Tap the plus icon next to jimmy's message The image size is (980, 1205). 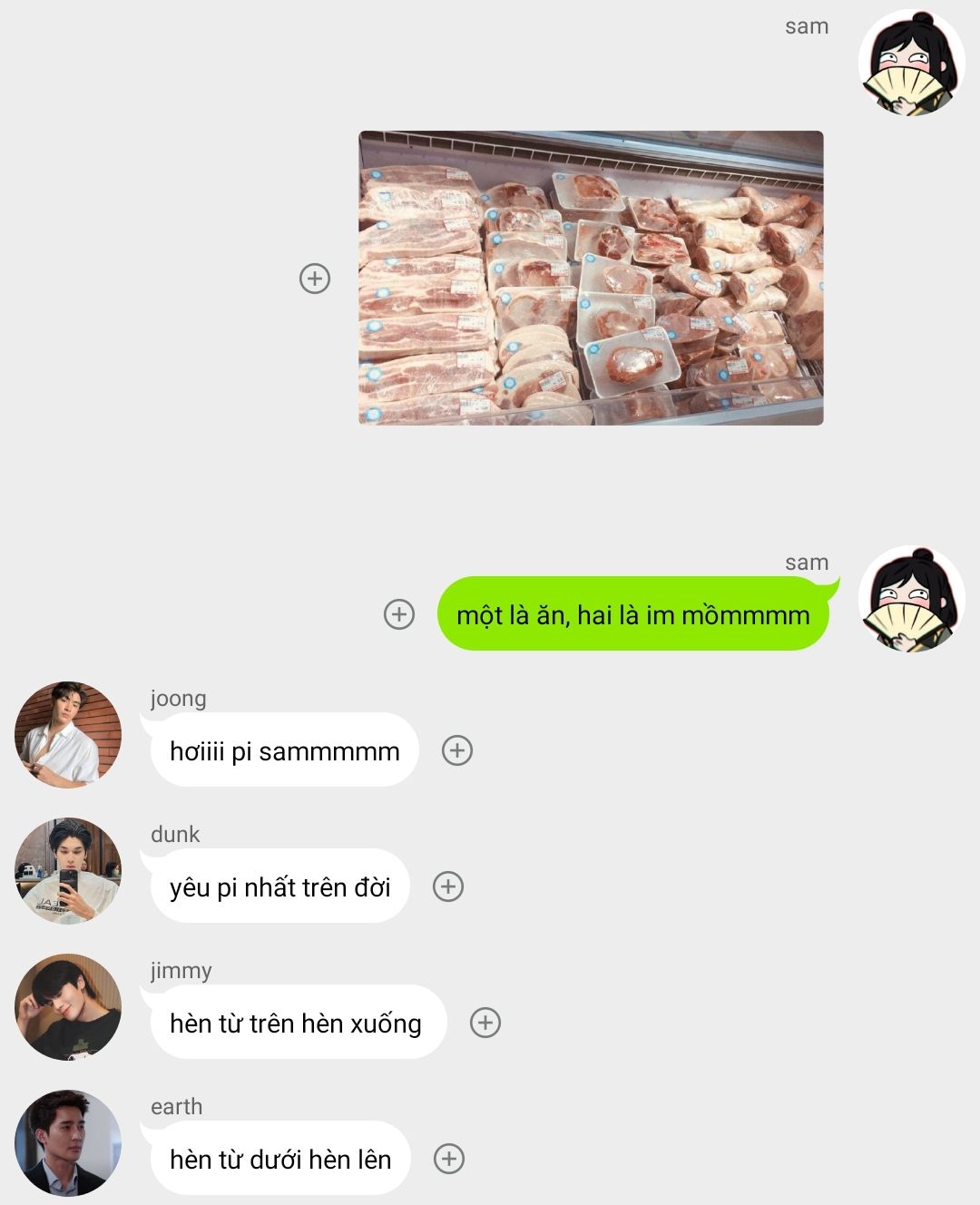tap(485, 1023)
